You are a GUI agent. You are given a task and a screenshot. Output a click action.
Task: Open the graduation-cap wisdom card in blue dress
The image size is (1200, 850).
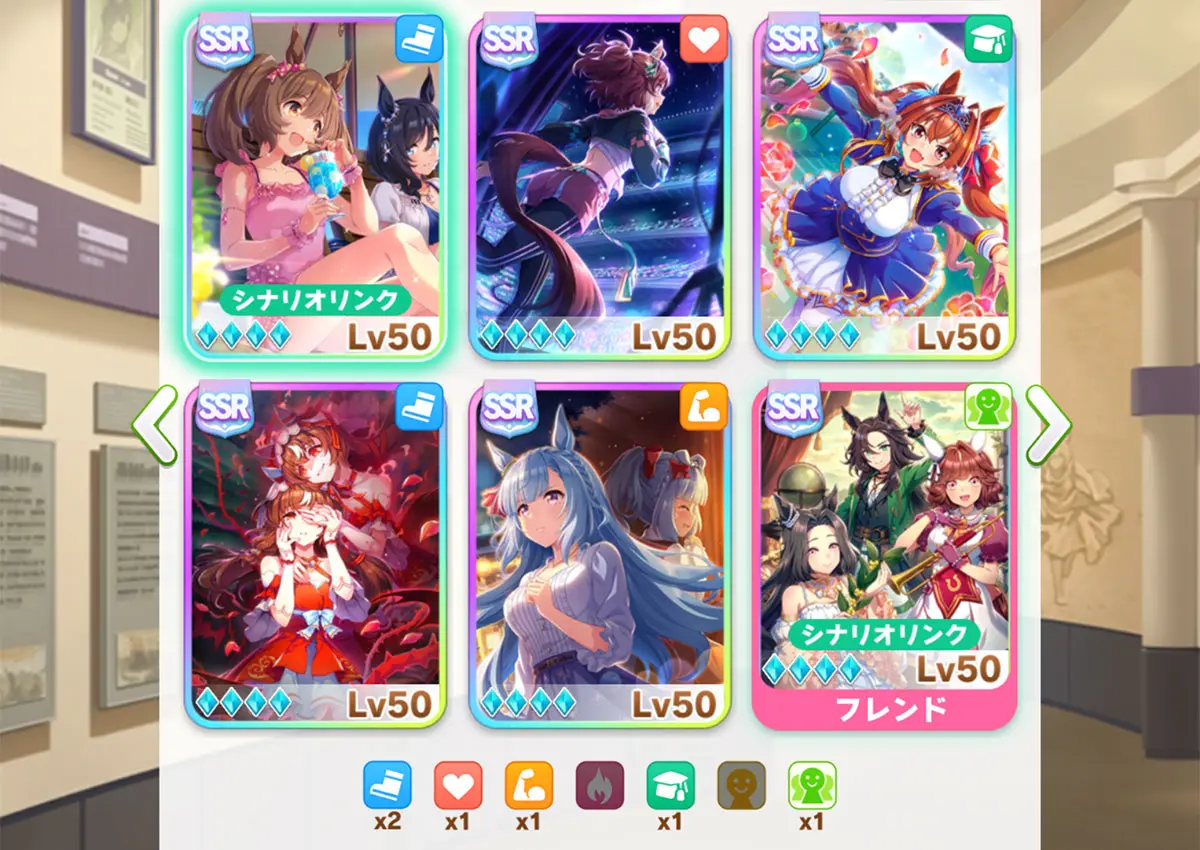pos(884,187)
